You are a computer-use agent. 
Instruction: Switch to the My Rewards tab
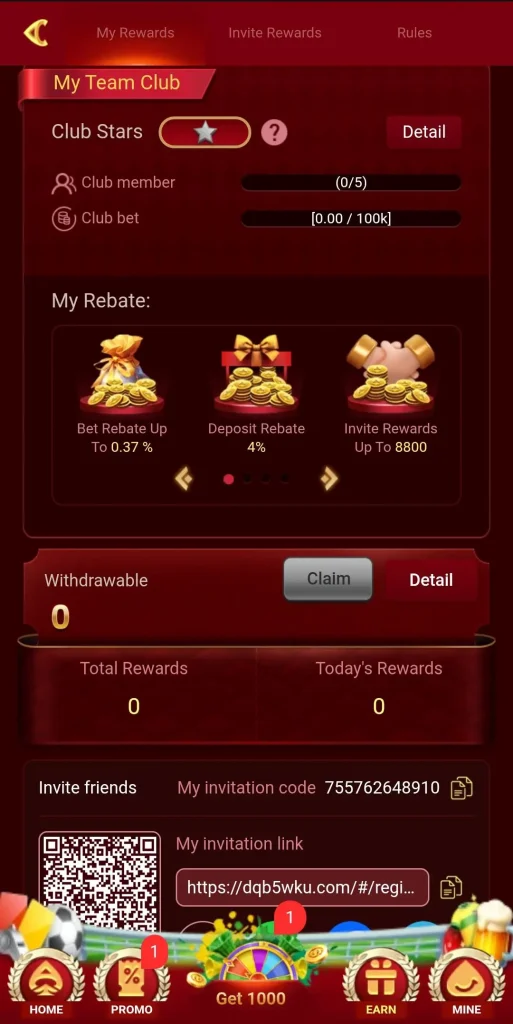[135, 33]
